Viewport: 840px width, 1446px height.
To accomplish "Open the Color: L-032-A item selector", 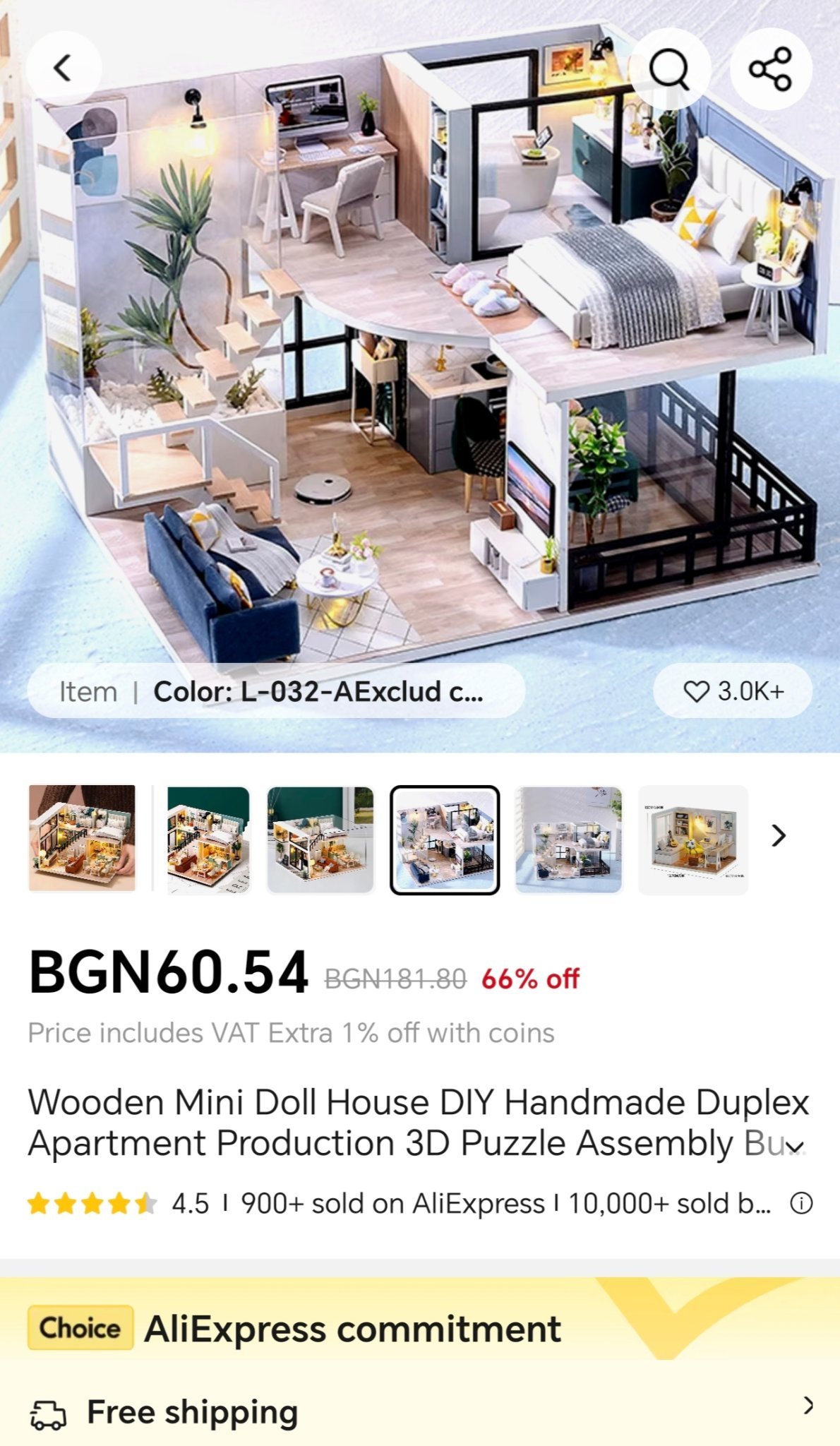I will [x=276, y=691].
